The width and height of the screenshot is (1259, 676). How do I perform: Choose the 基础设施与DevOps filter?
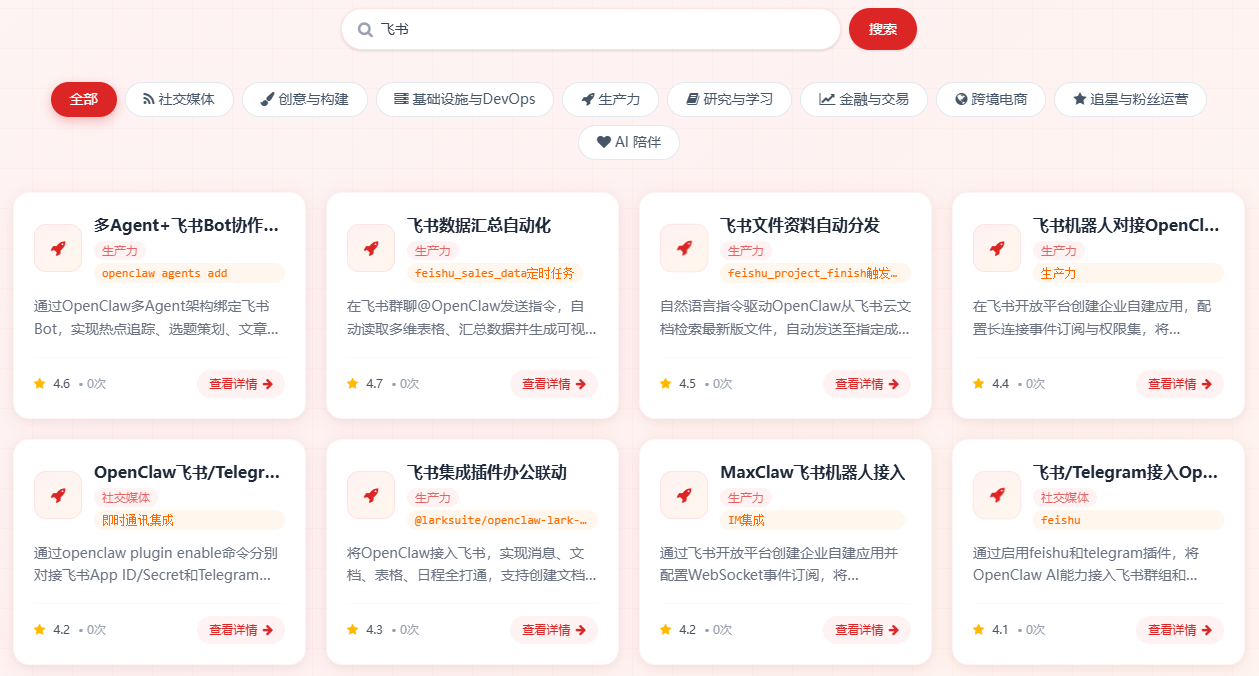click(464, 99)
